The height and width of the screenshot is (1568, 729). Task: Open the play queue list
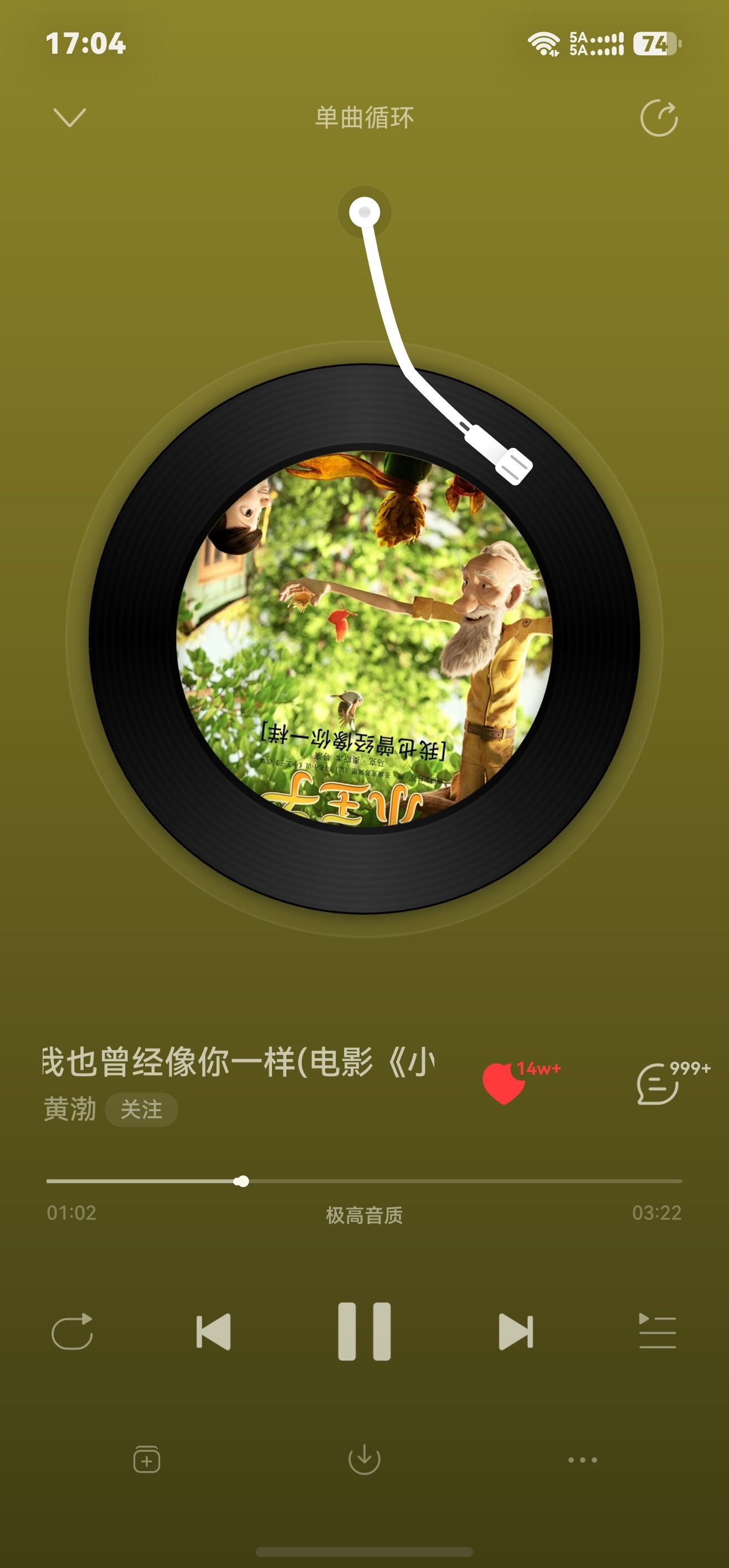click(658, 1331)
